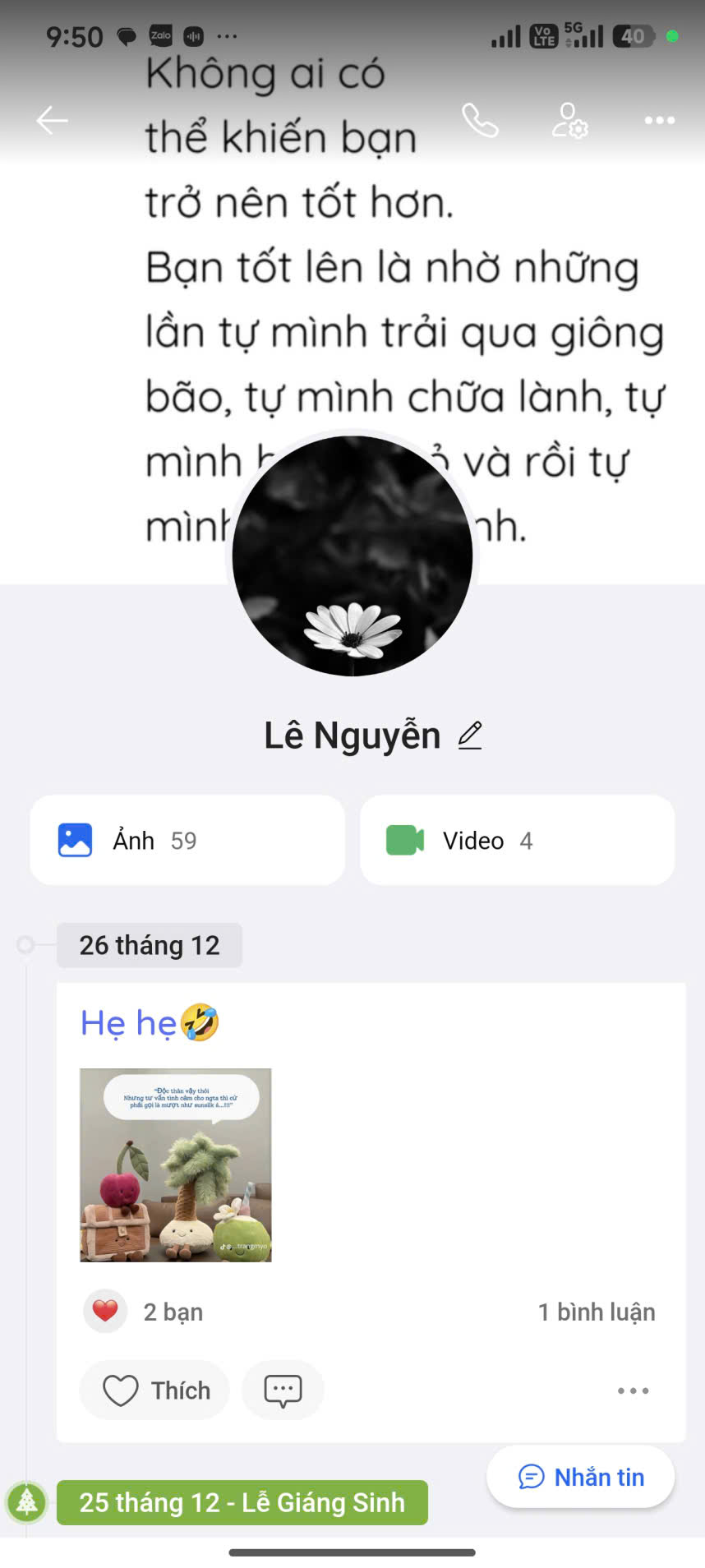
Task: Start a voice call from the profile header
Action: [x=481, y=121]
